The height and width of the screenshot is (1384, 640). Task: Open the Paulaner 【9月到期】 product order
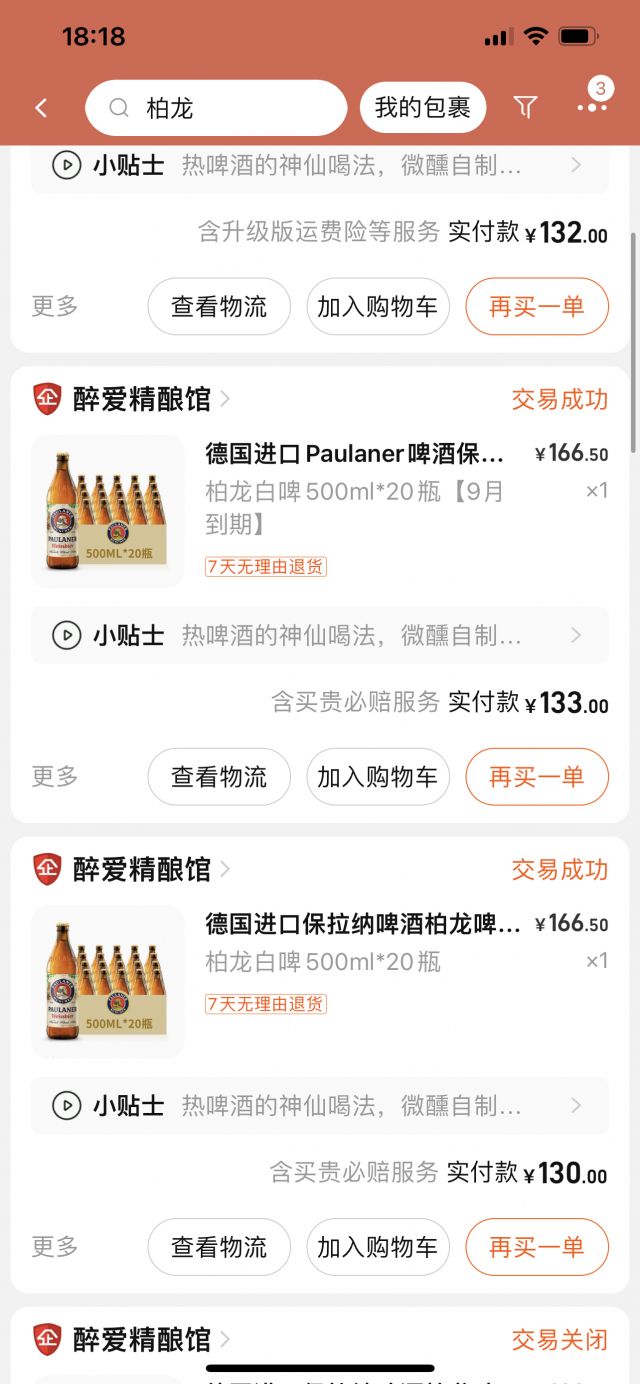coord(355,488)
